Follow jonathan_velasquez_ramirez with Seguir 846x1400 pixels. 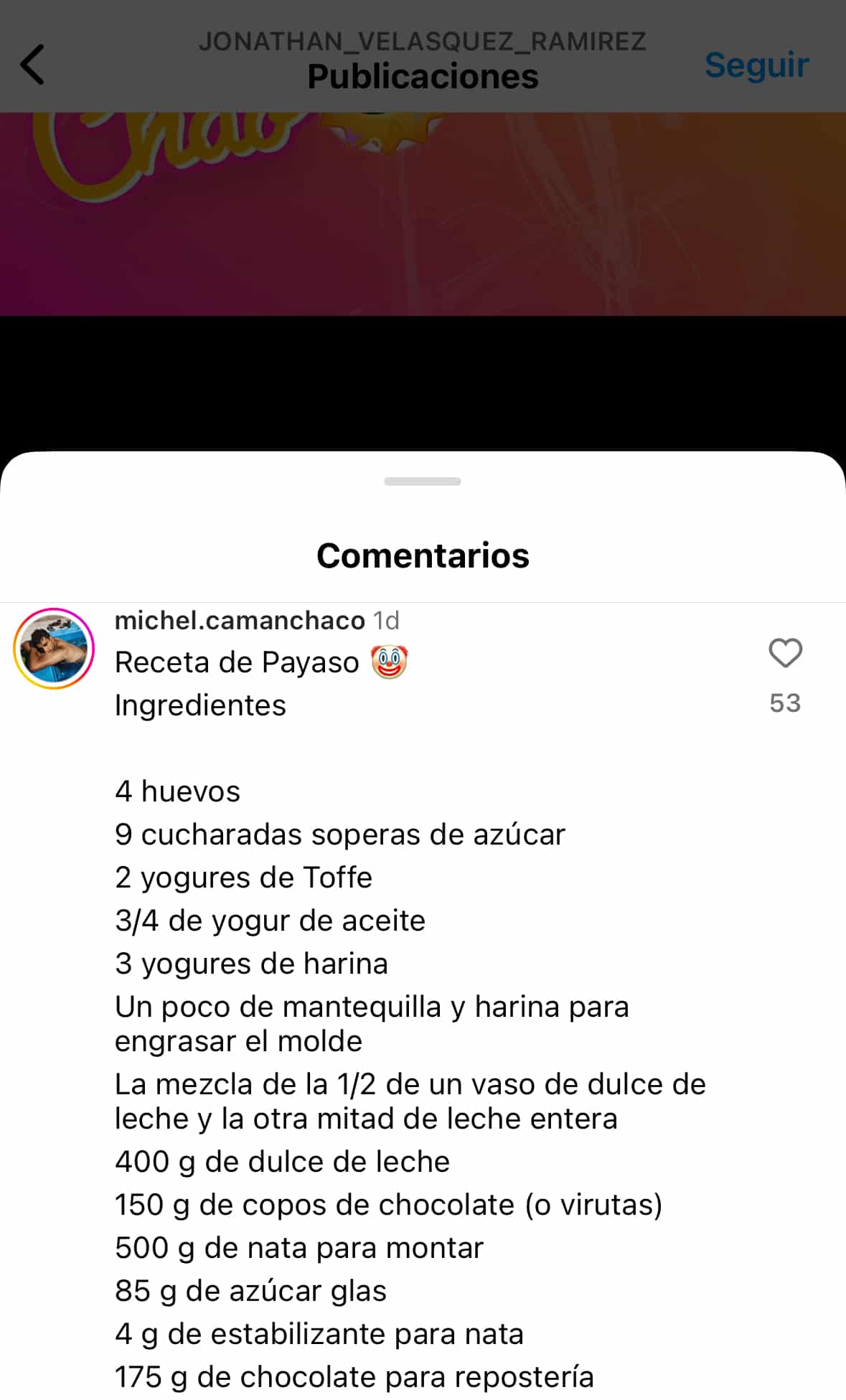click(x=756, y=65)
